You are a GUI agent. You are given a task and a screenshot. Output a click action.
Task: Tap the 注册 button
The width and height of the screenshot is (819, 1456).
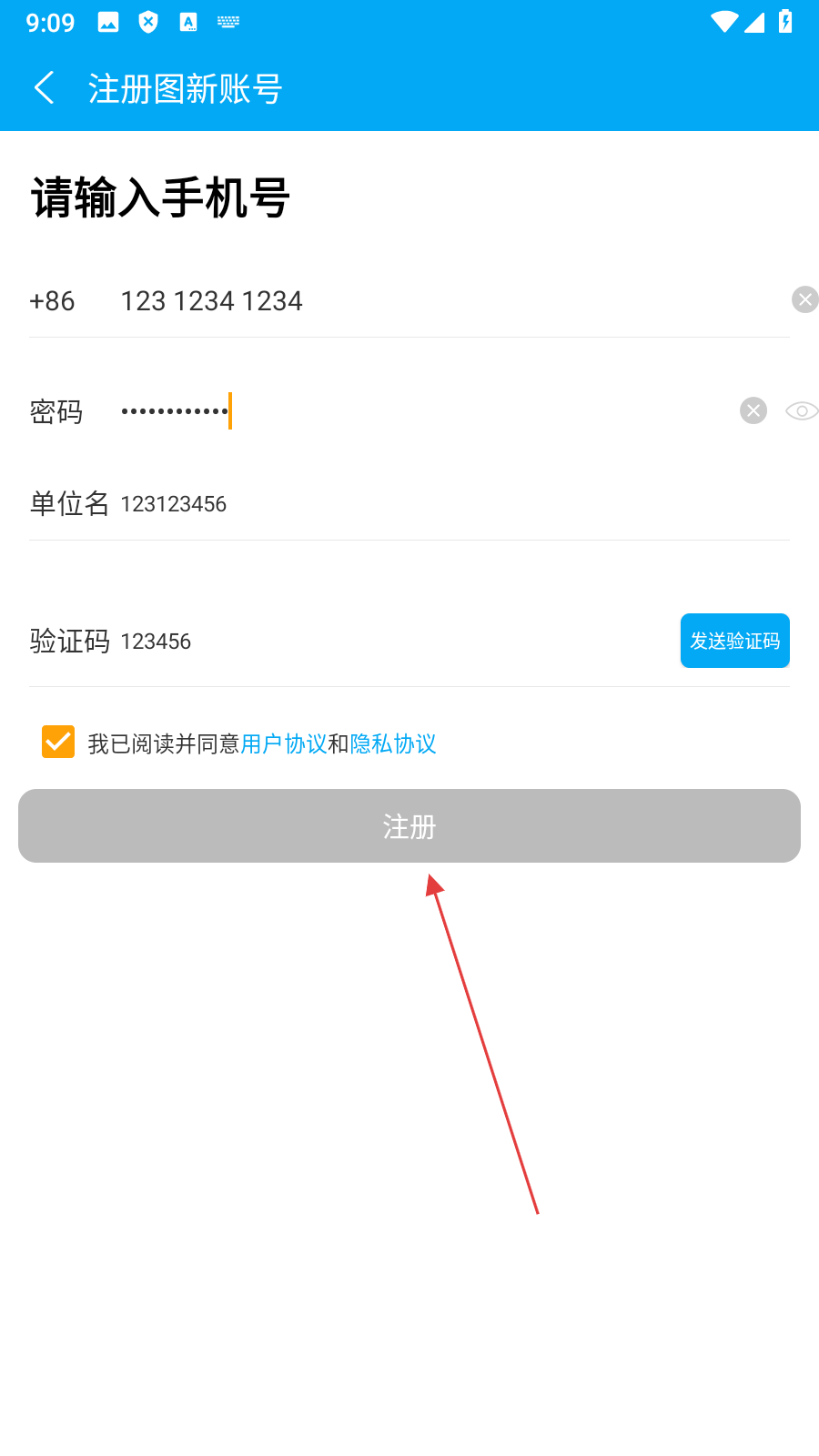pyautogui.click(x=409, y=826)
